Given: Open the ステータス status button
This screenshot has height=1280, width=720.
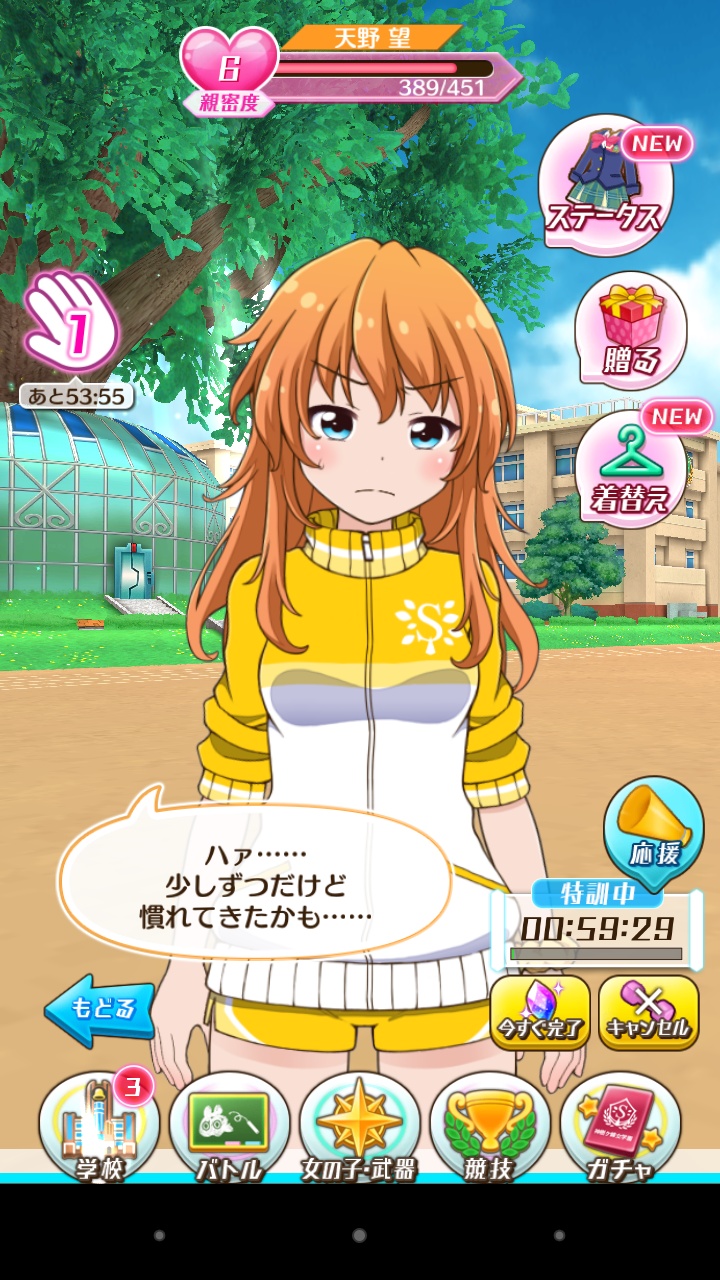Looking at the screenshot, I should coord(606,186).
